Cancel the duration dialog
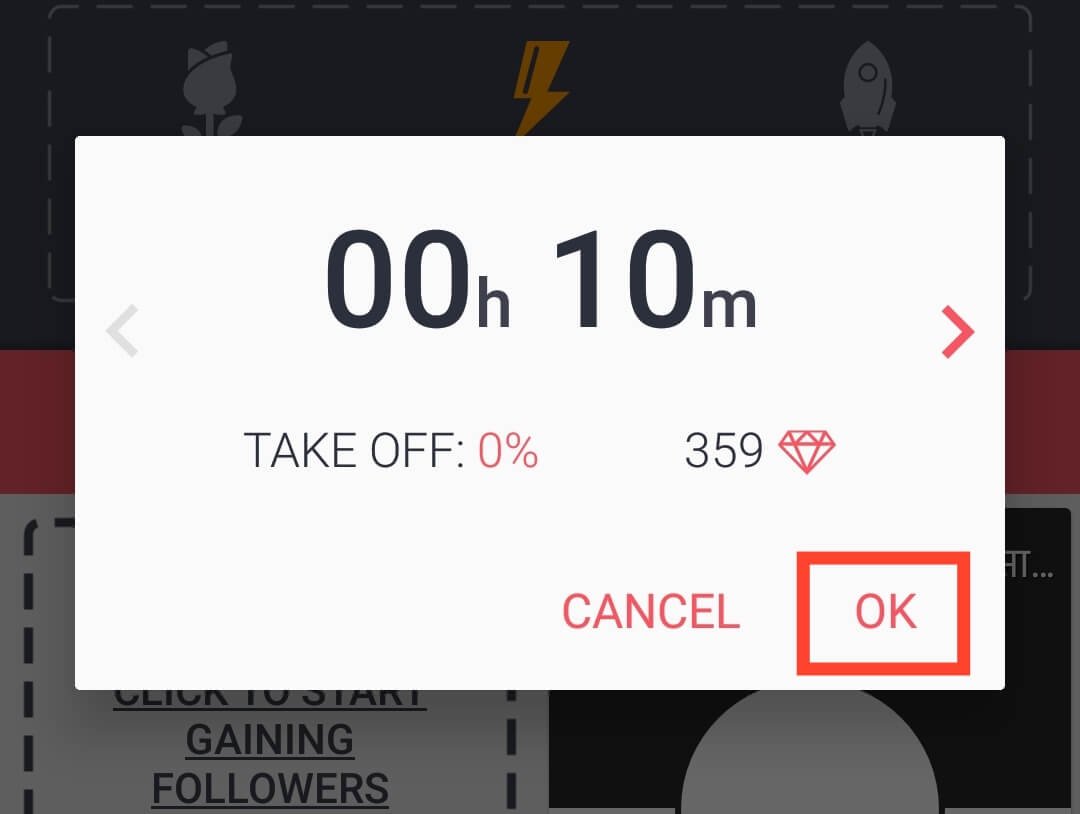Viewport: 1080px width, 814px height. click(x=651, y=612)
